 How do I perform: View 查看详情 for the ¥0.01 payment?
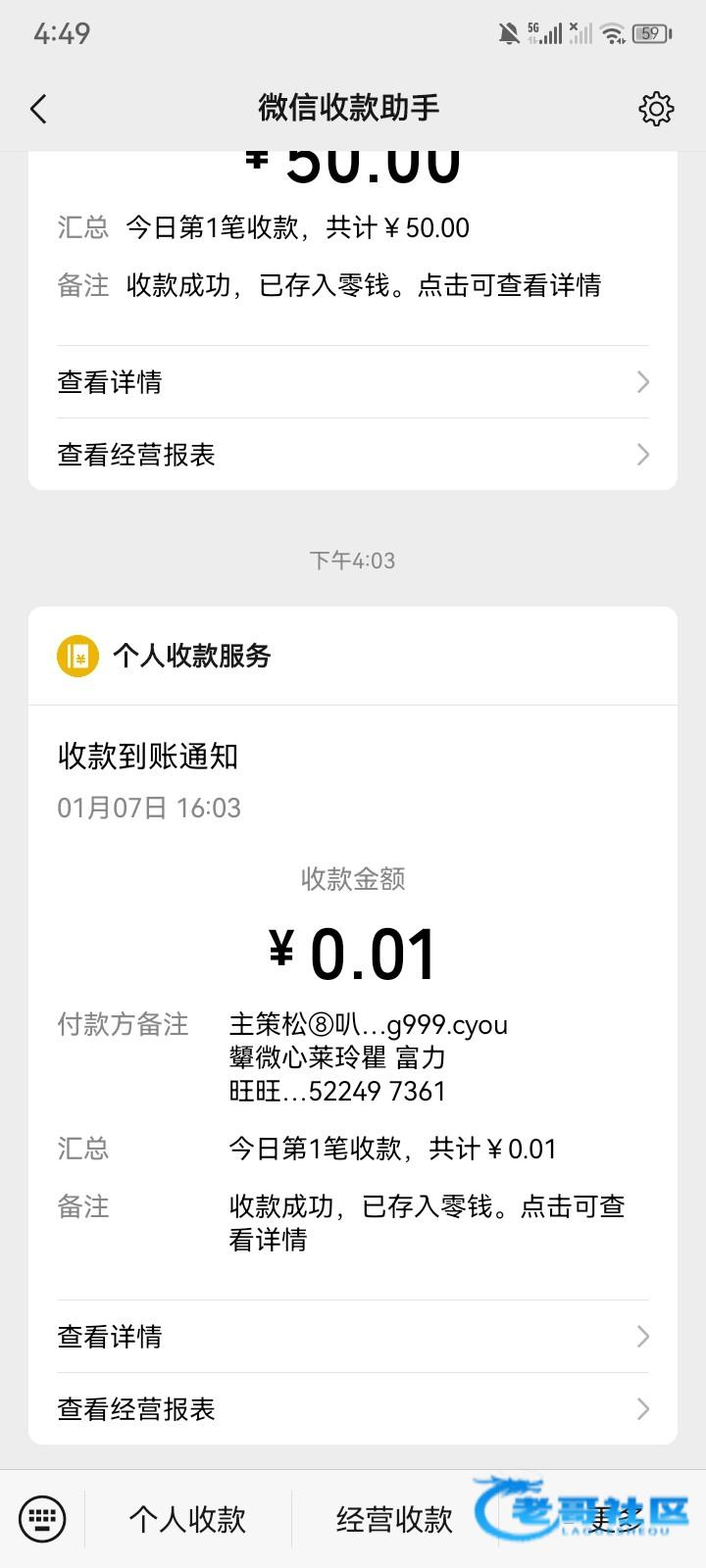(x=353, y=1337)
